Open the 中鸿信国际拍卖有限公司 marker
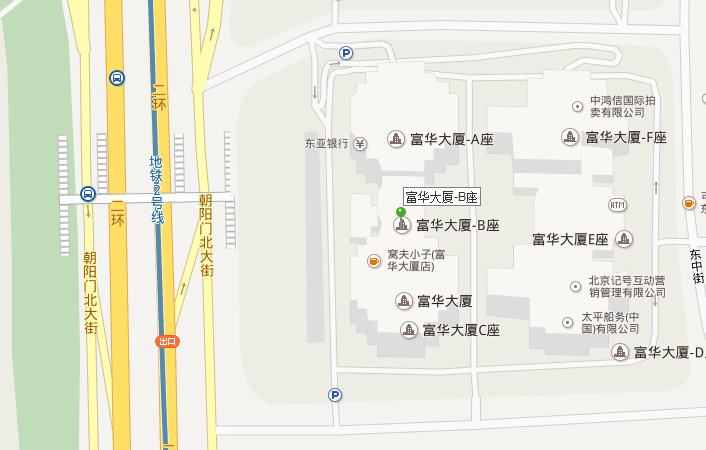The height and width of the screenshot is (450, 706). 576,106
